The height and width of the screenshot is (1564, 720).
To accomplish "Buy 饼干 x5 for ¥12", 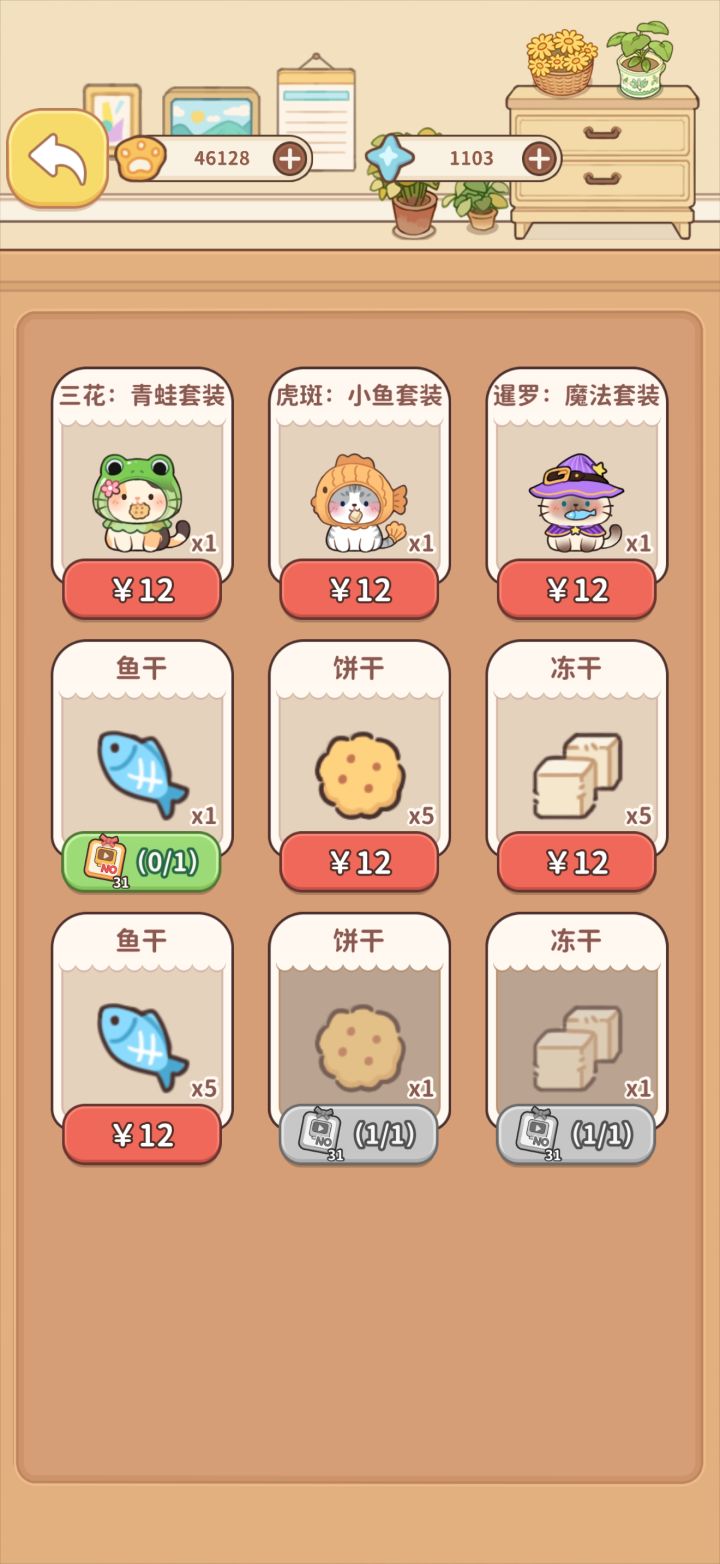I will 359,862.
